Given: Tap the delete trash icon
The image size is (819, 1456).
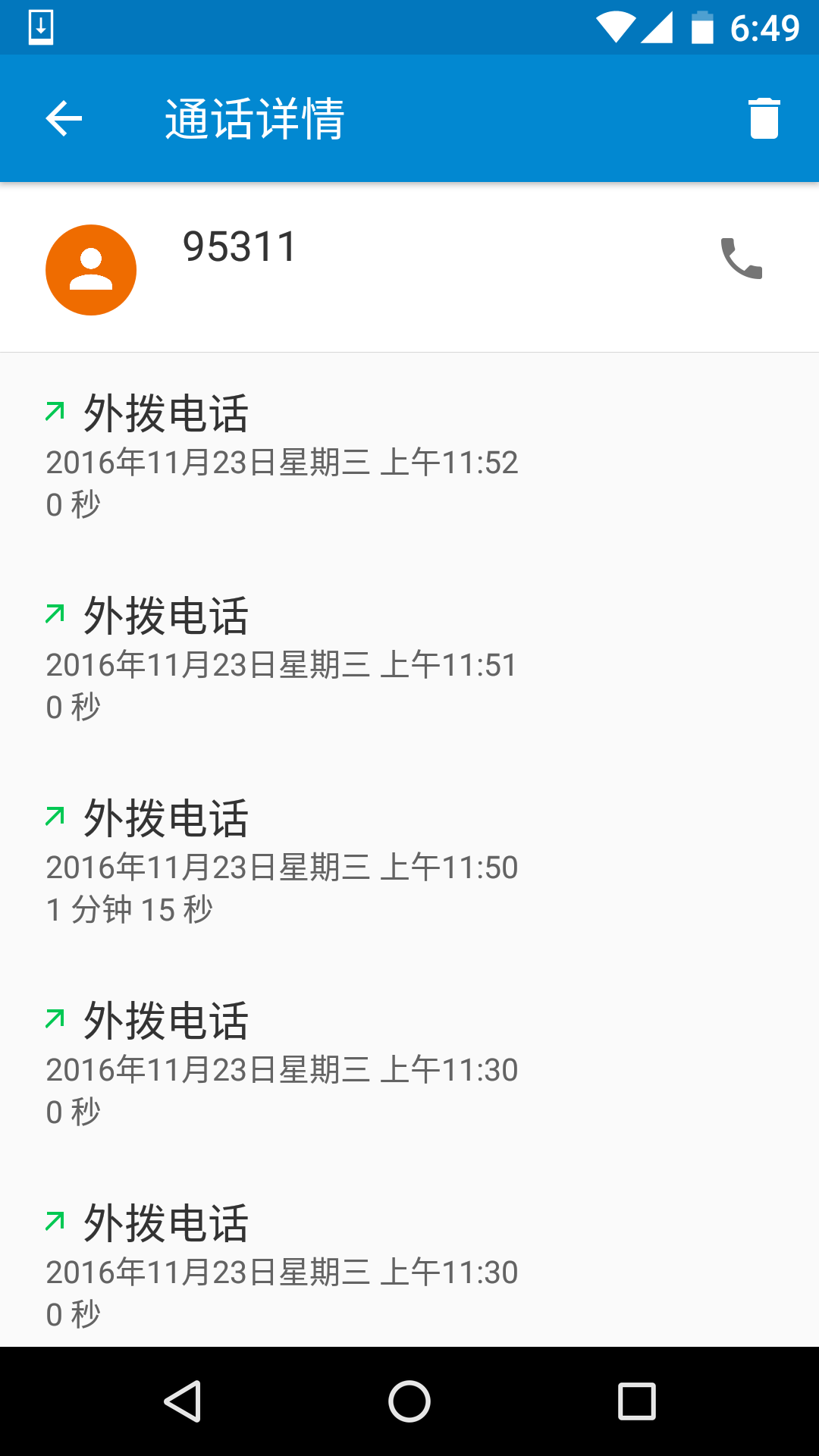Looking at the screenshot, I should (x=763, y=118).
